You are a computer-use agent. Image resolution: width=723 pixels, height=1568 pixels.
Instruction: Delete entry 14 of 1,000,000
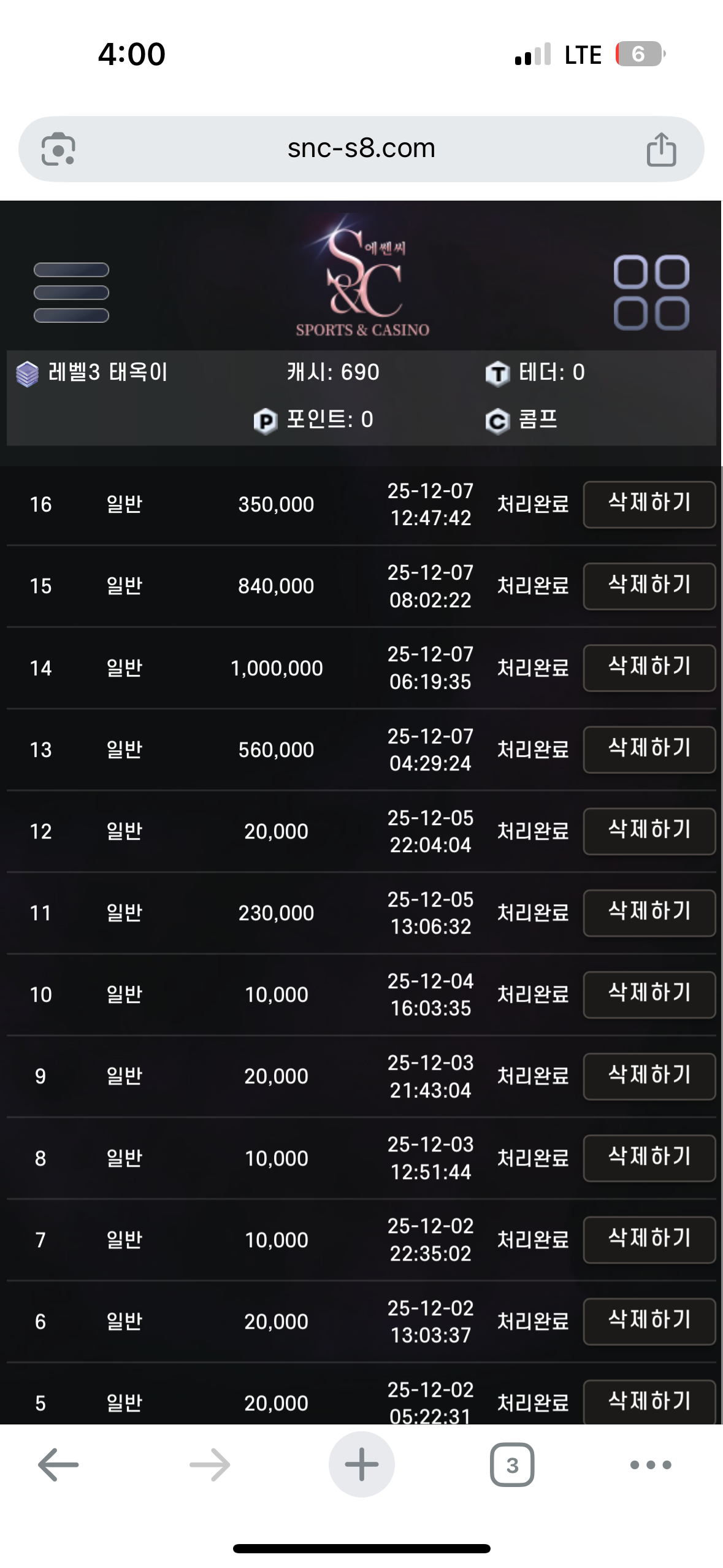coord(649,667)
